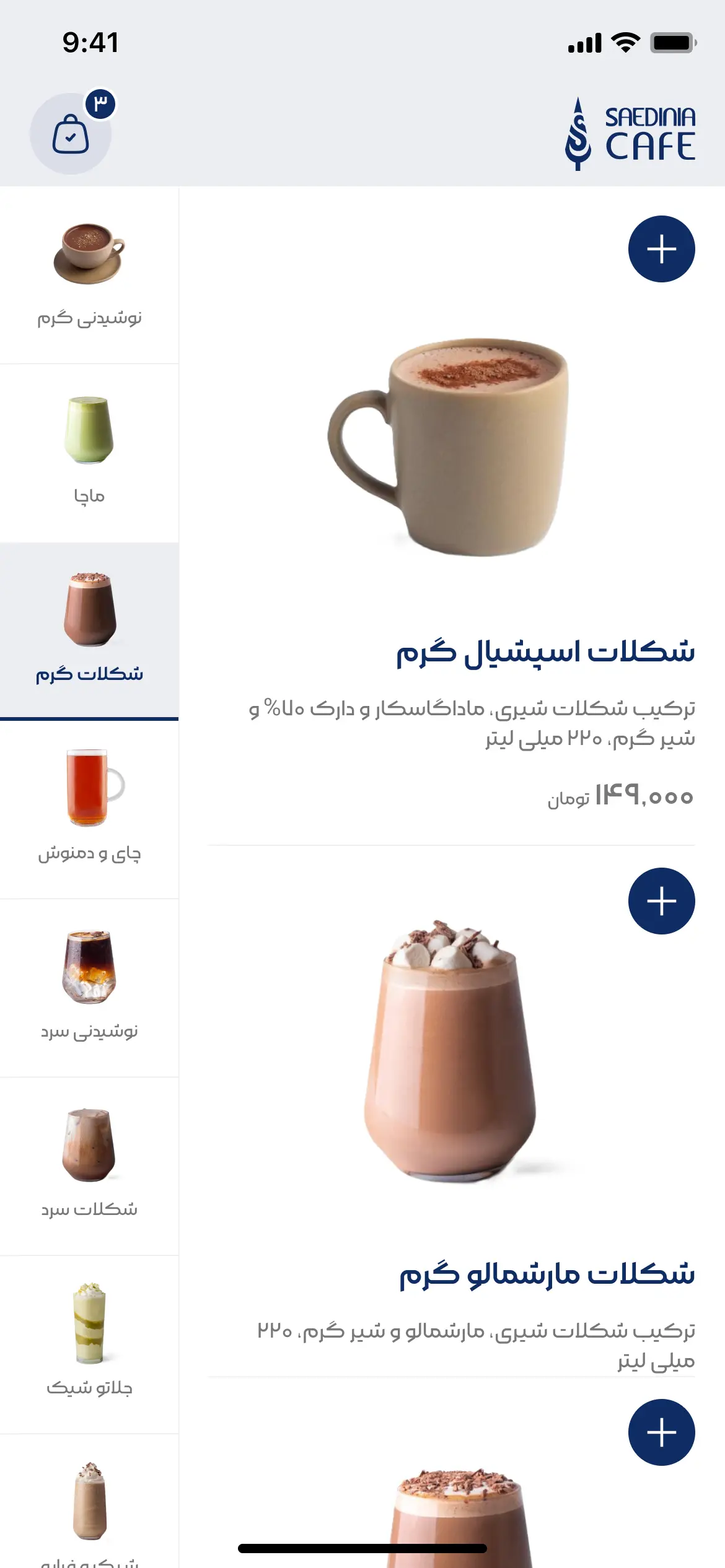The height and width of the screenshot is (1568, 725).
Task: Open the shopping bag with 3 items
Action: pos(71,133)
